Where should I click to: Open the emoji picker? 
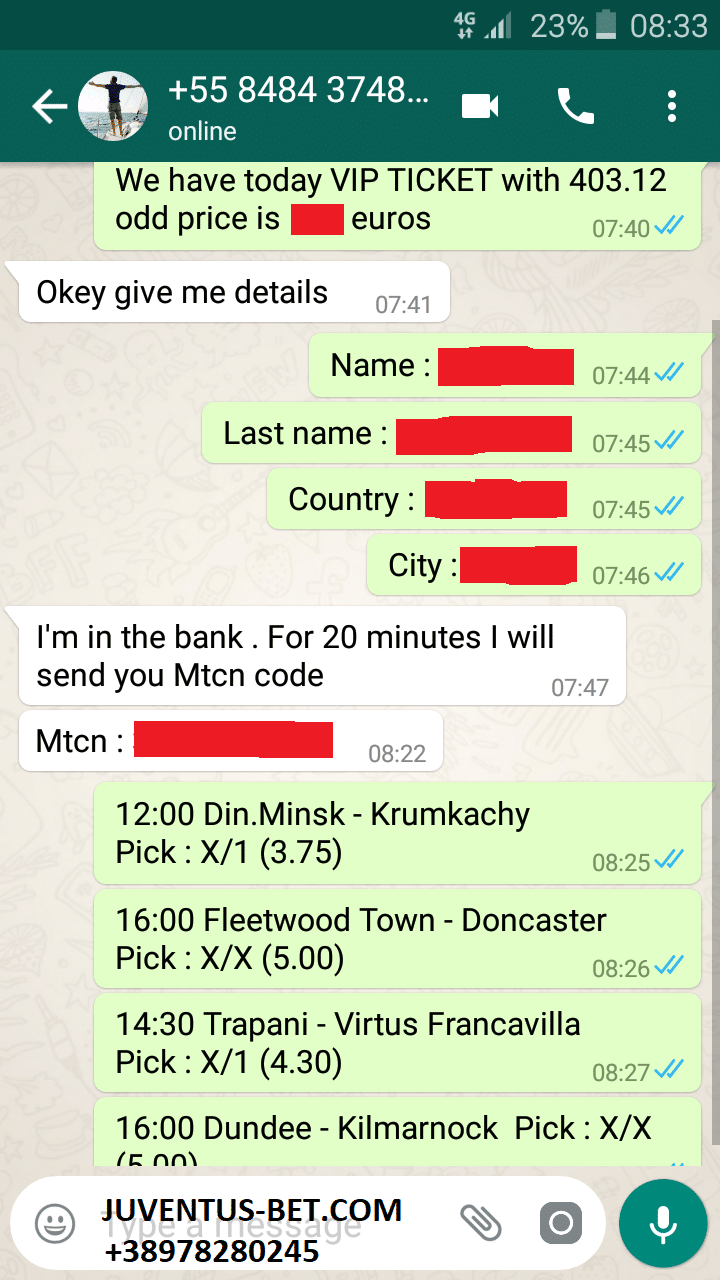pos(55,1222)
